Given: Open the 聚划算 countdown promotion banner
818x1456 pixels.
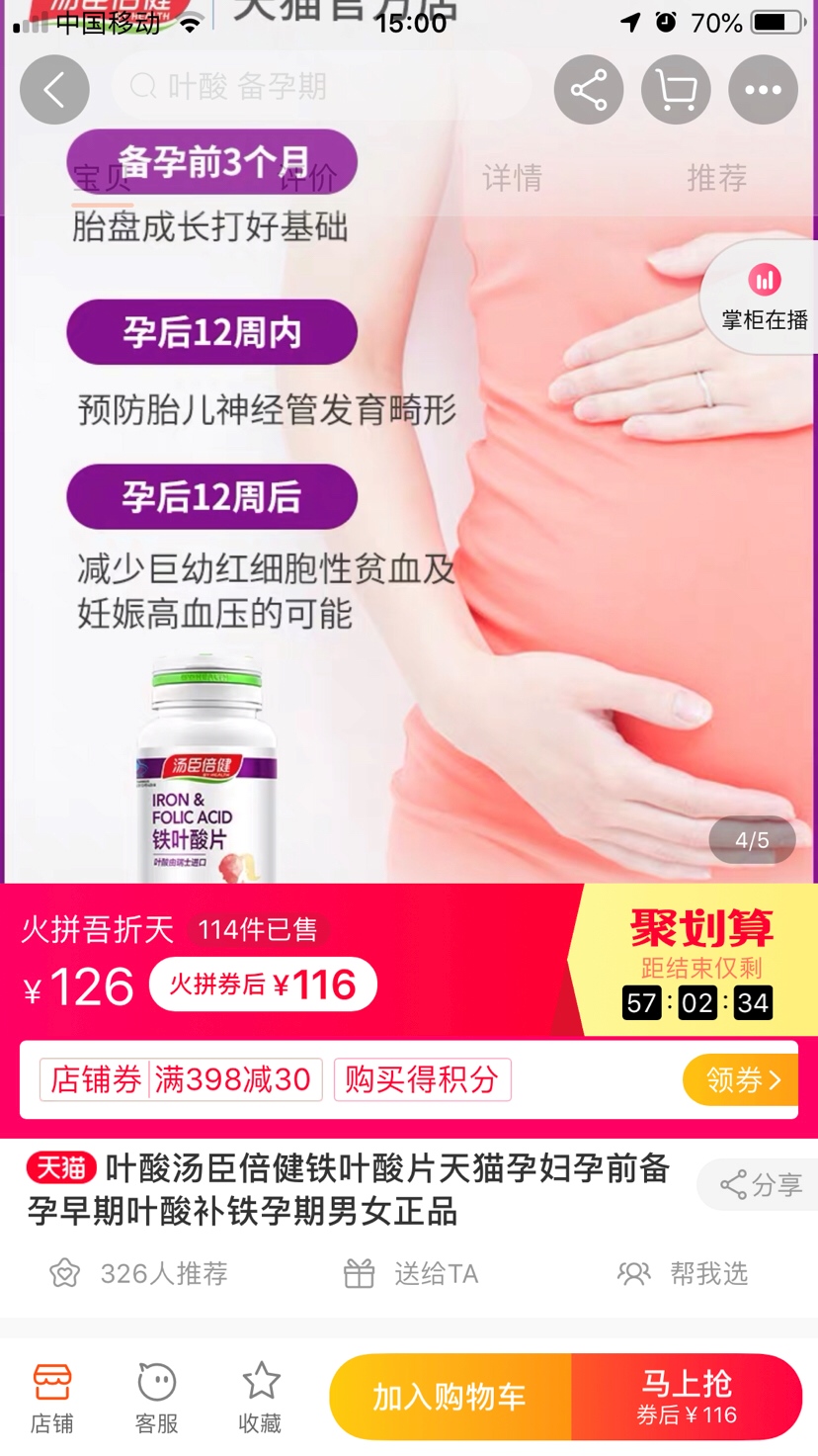Looking at the screenshot, I should click(699, 961).
